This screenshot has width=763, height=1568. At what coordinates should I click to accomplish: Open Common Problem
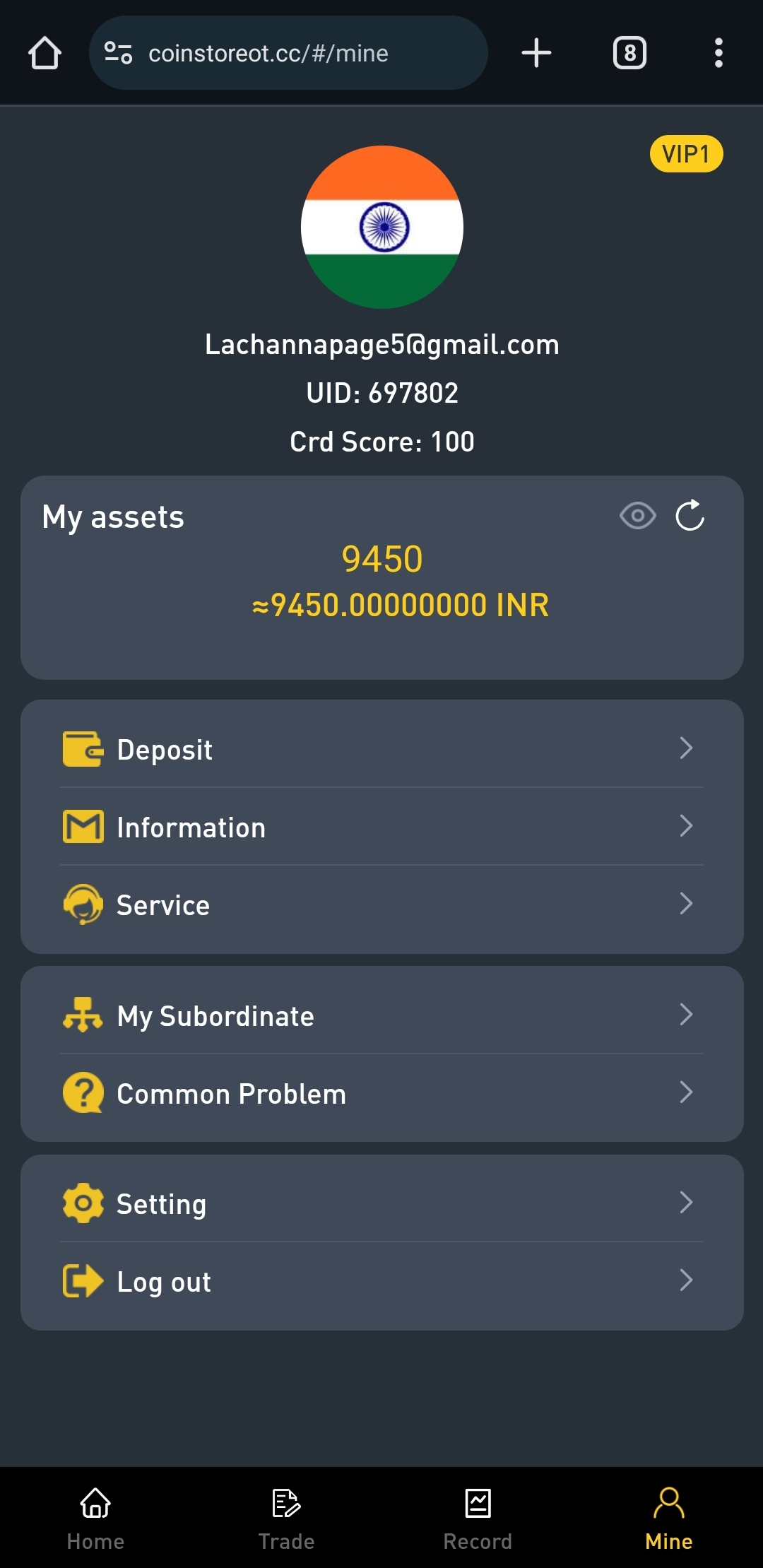381,1093
